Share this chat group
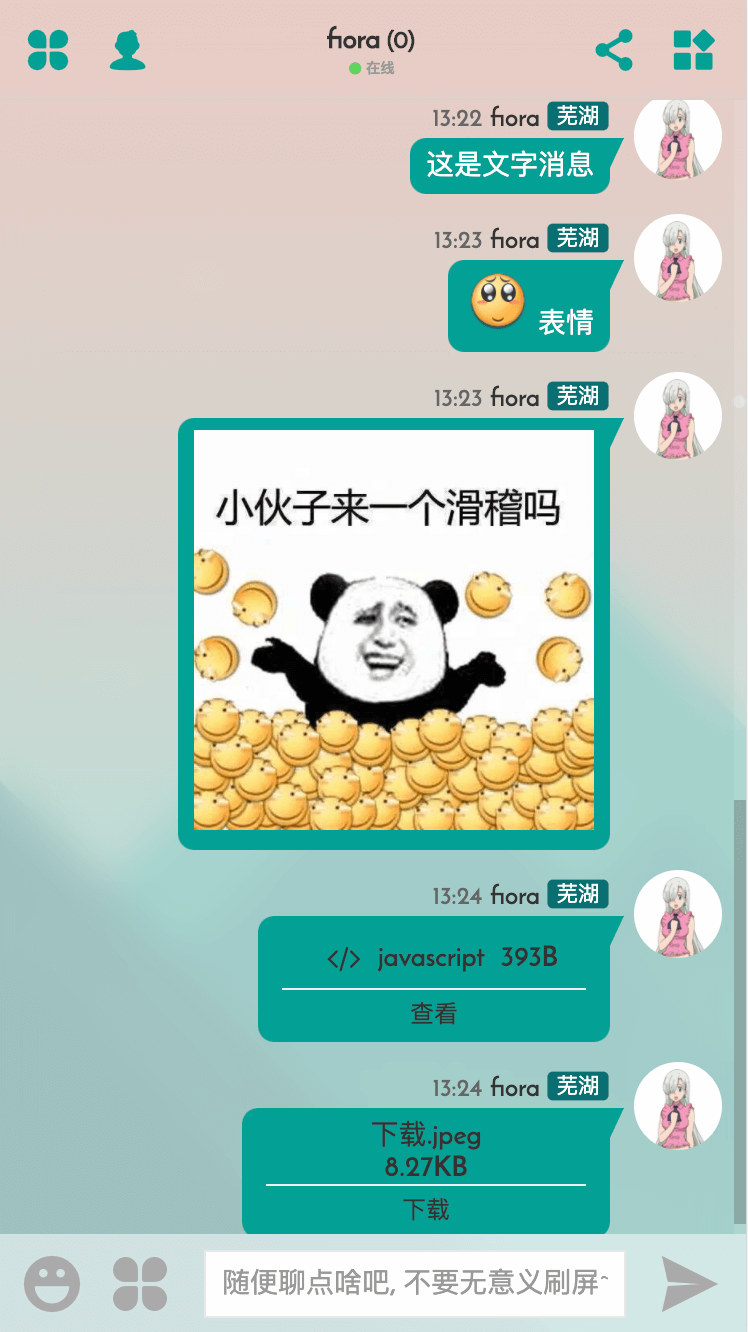Image resolution: width=748 pixels, height=1332 pixels. pyautogui.click(x=614, y=50)
